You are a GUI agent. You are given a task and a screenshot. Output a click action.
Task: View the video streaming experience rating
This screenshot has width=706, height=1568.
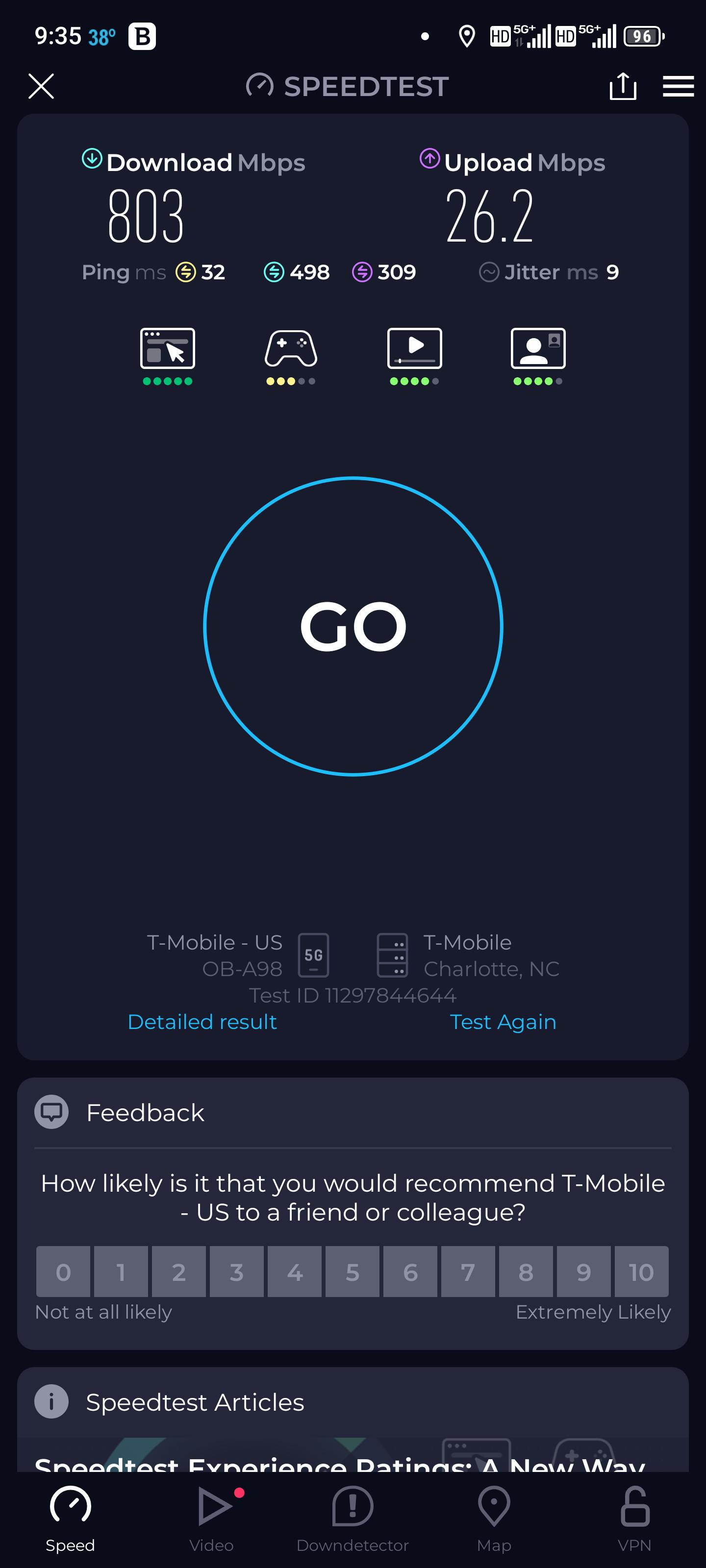click(x=414, y=355)
